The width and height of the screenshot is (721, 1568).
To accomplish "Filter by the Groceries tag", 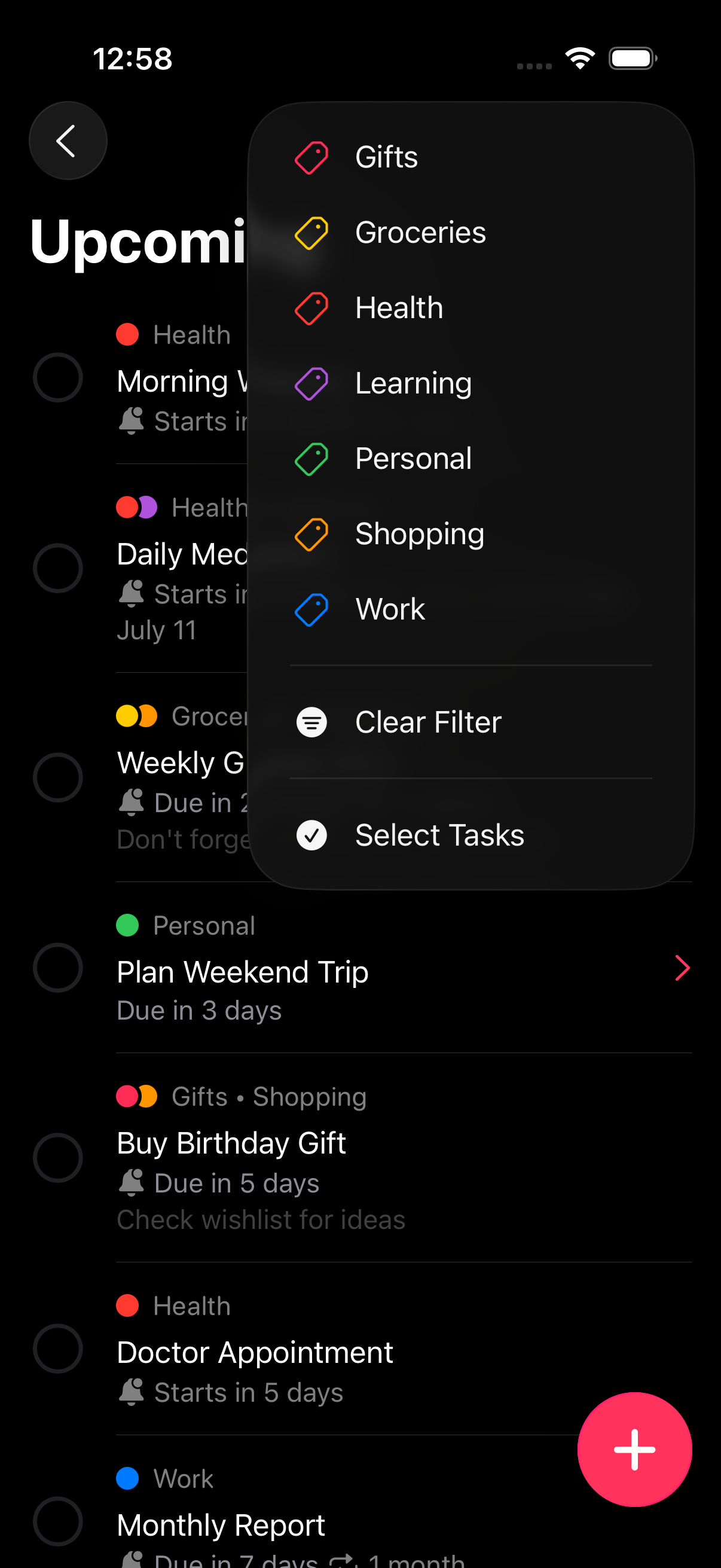I will click(471, 233).
